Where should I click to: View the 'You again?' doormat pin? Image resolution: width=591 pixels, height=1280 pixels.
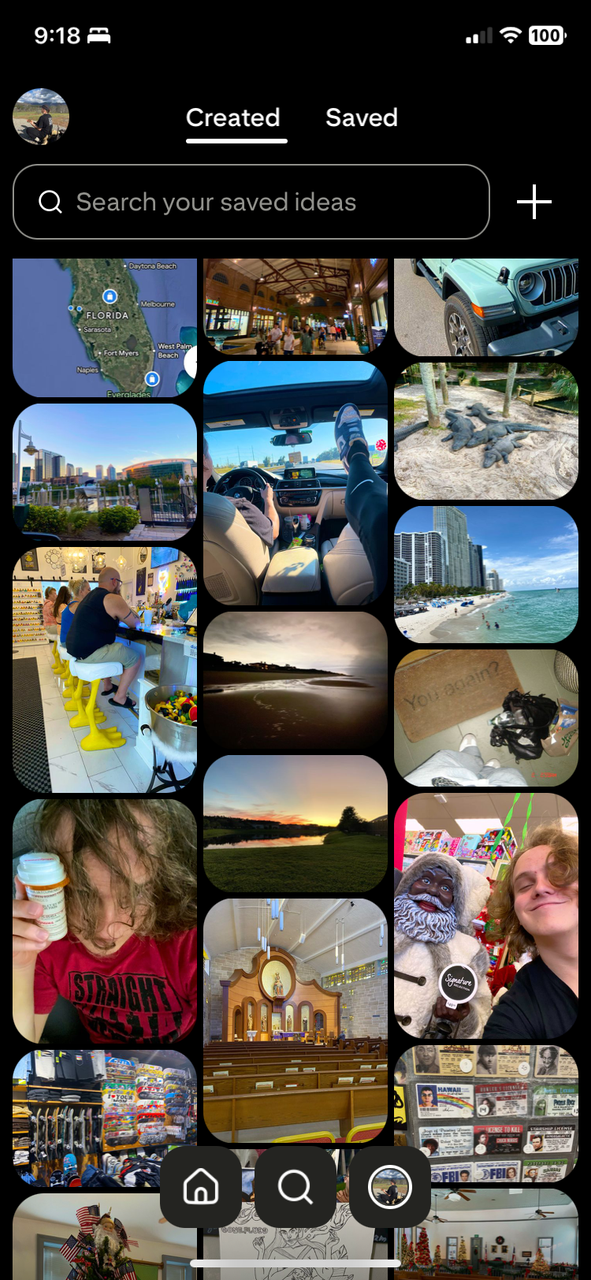(486, 718)
